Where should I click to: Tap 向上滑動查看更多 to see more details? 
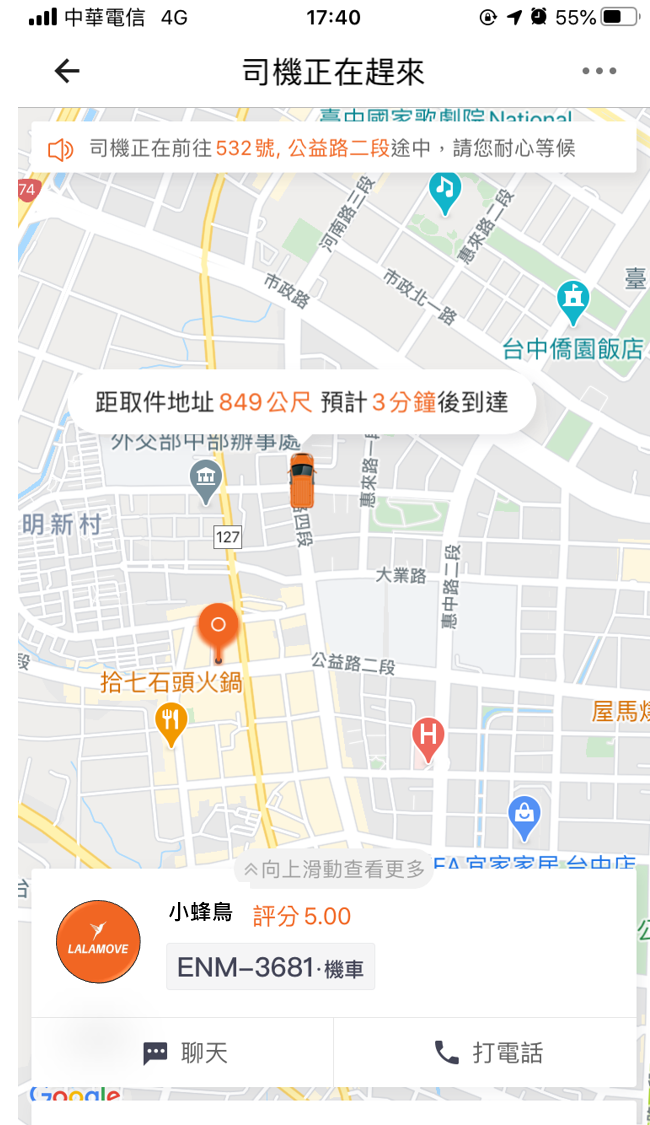click(334, 869)
